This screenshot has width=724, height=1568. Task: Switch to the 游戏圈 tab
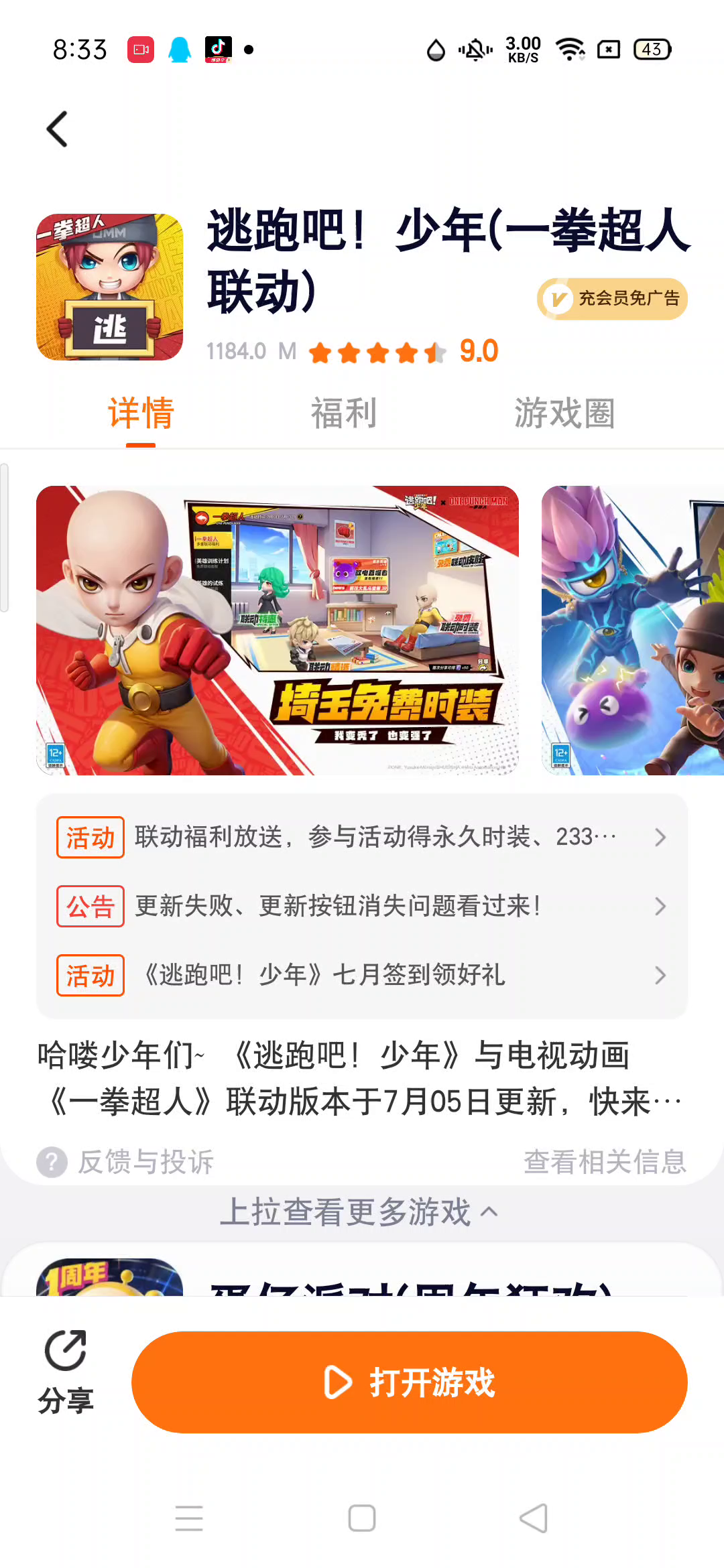(x=564, y=413)
